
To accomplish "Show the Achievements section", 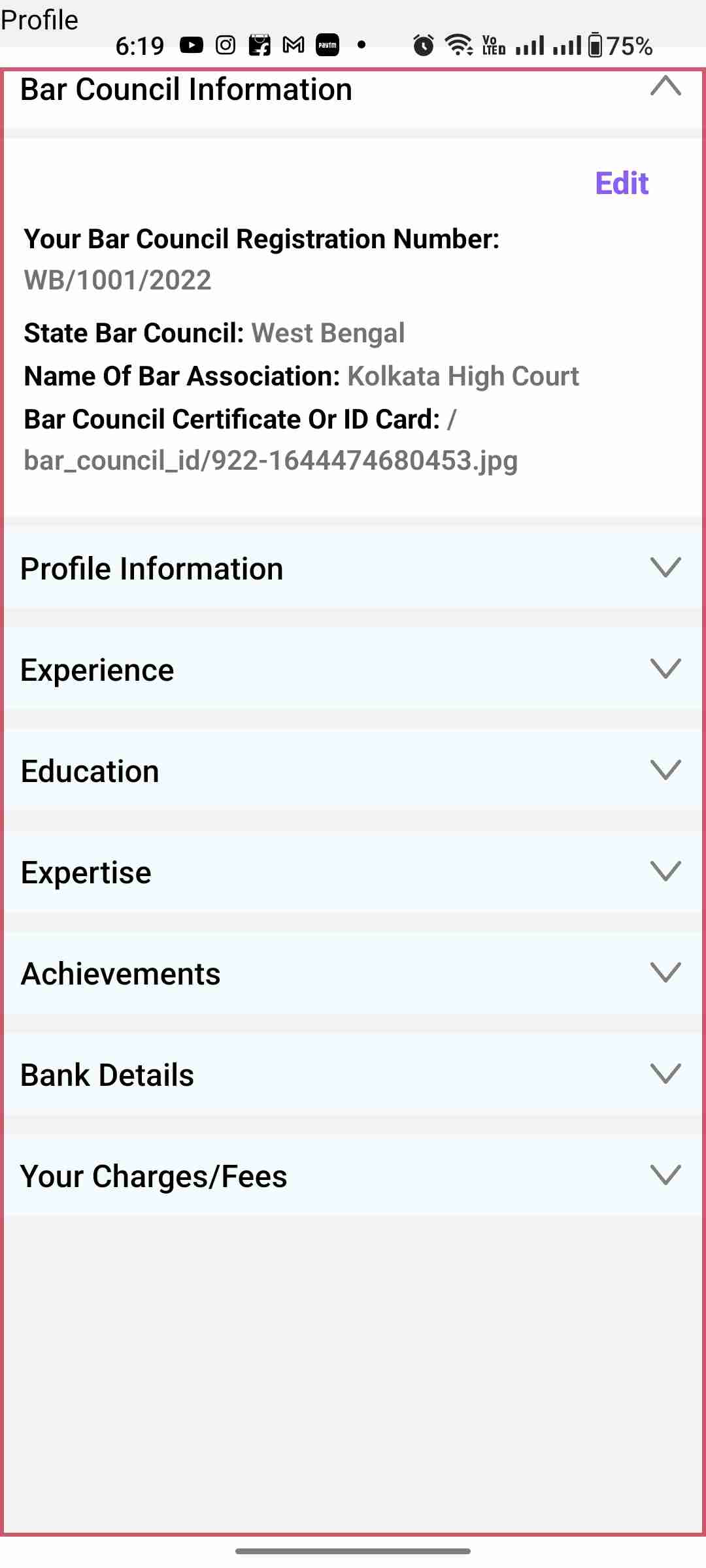I will click(665, 973).
